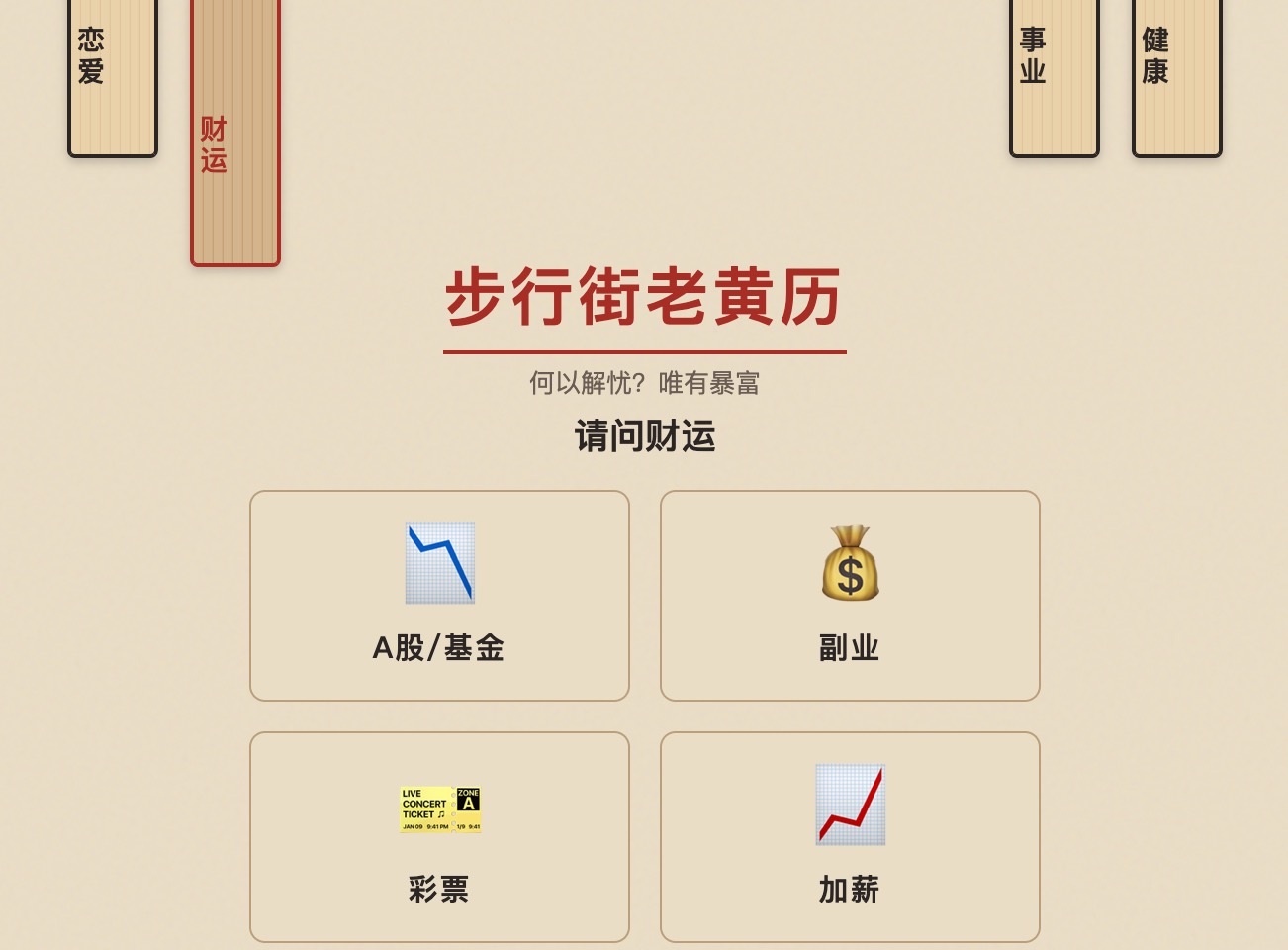
Task: Choose the A股/基金 fortune card
Action: [x=439, y=596]
